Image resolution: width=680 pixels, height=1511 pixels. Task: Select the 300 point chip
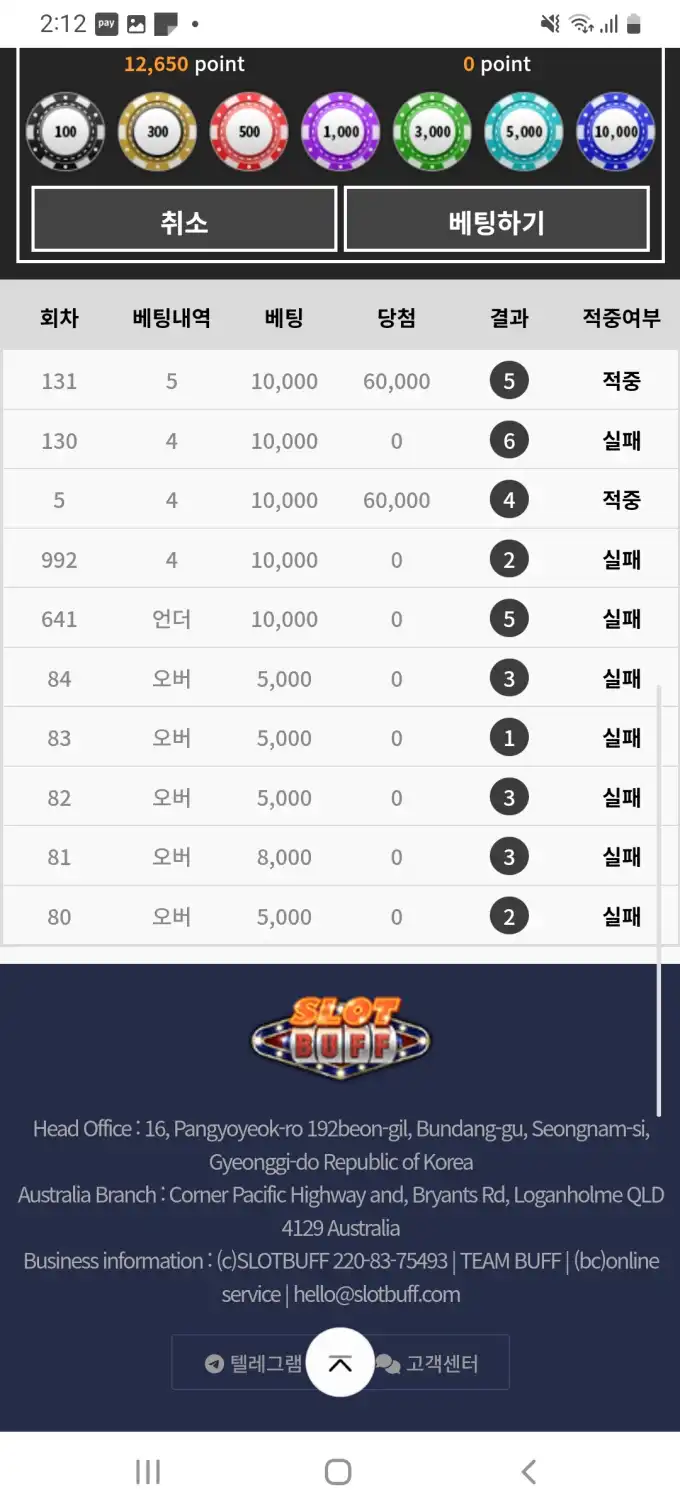157,132
